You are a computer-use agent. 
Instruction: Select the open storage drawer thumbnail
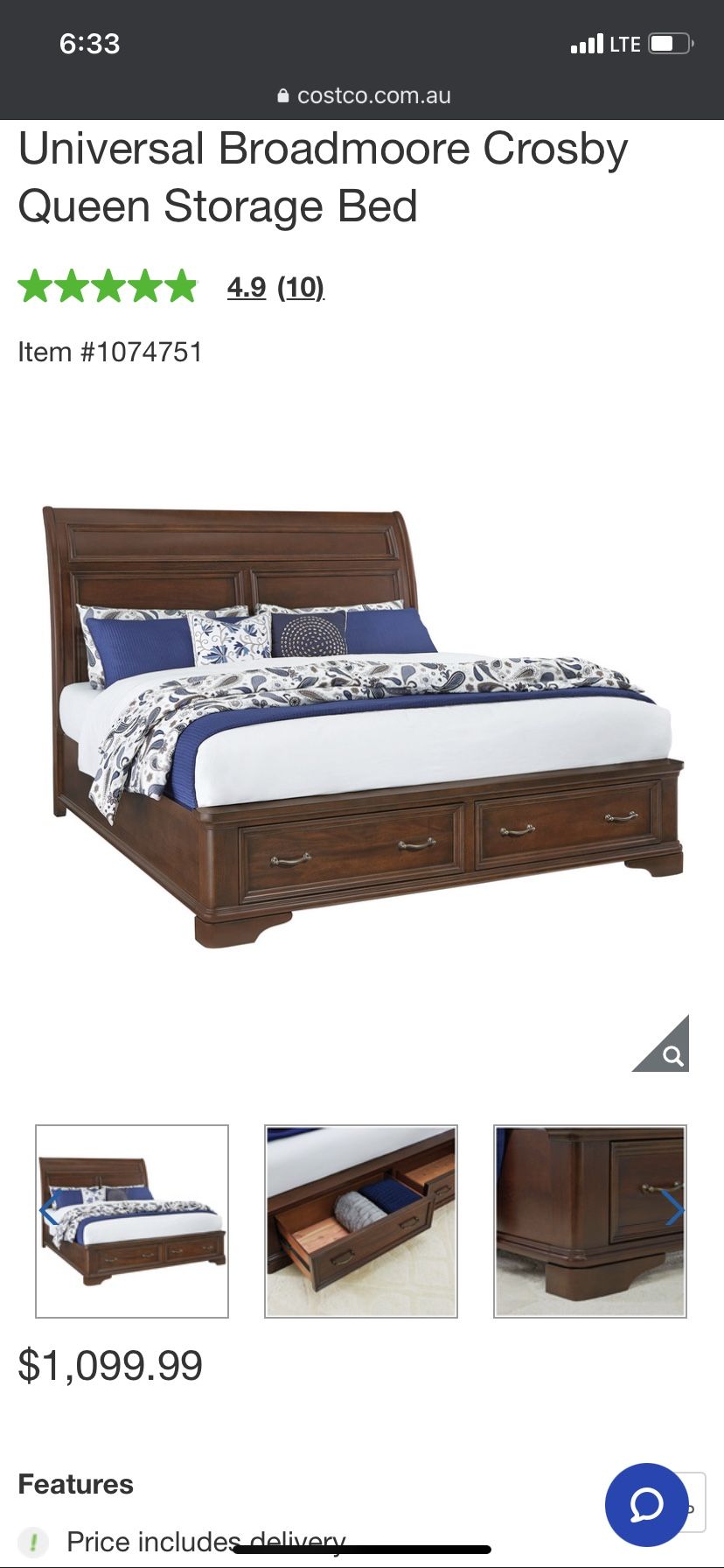[x=361, y=1221]
